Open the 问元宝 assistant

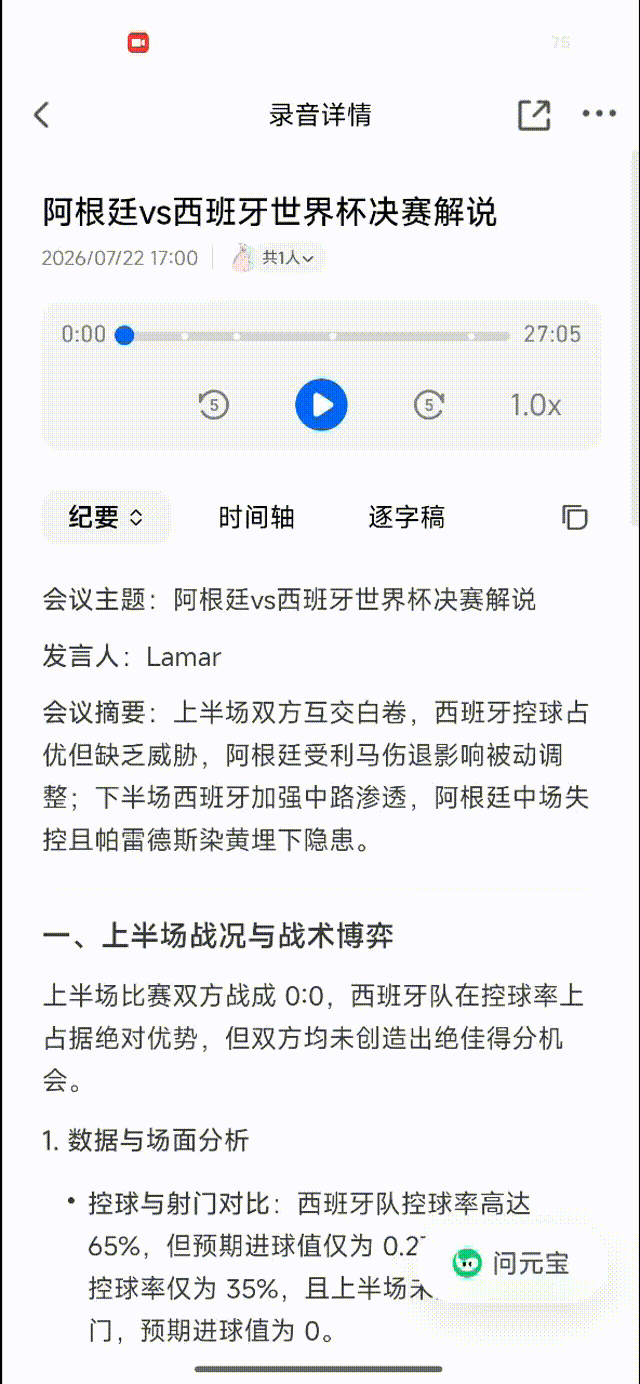(511, 1262)
